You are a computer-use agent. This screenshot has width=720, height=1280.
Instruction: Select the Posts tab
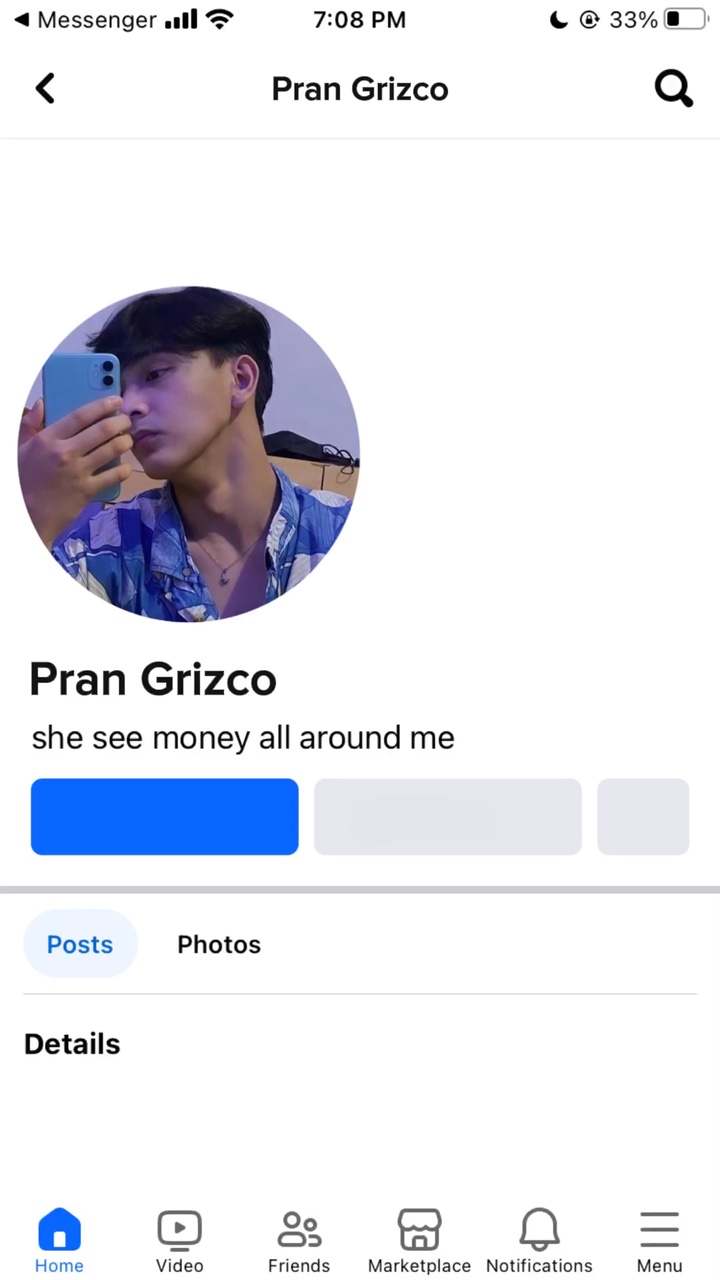pos(80,944)
